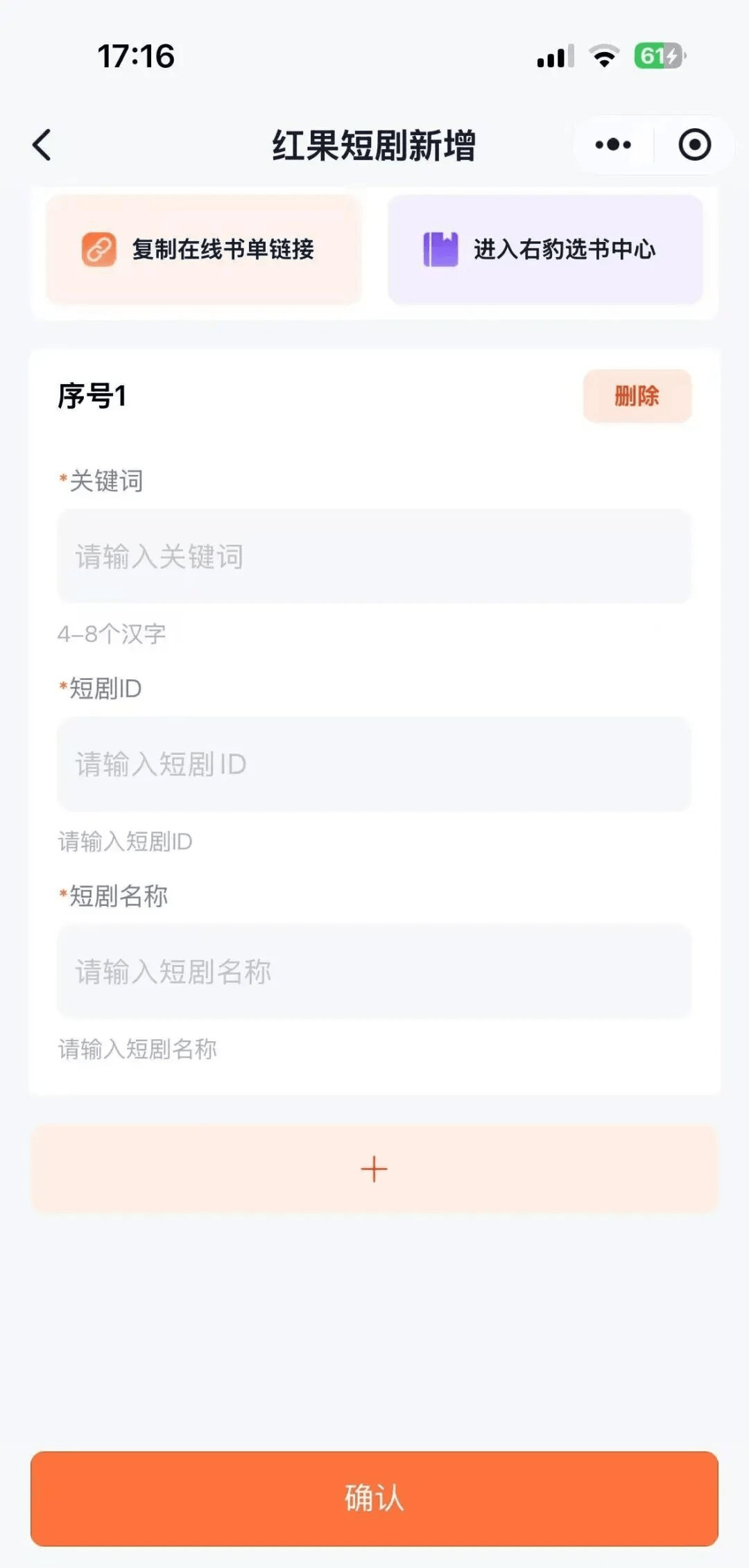Click the 红果短剧新增 page title

[374, 143]
